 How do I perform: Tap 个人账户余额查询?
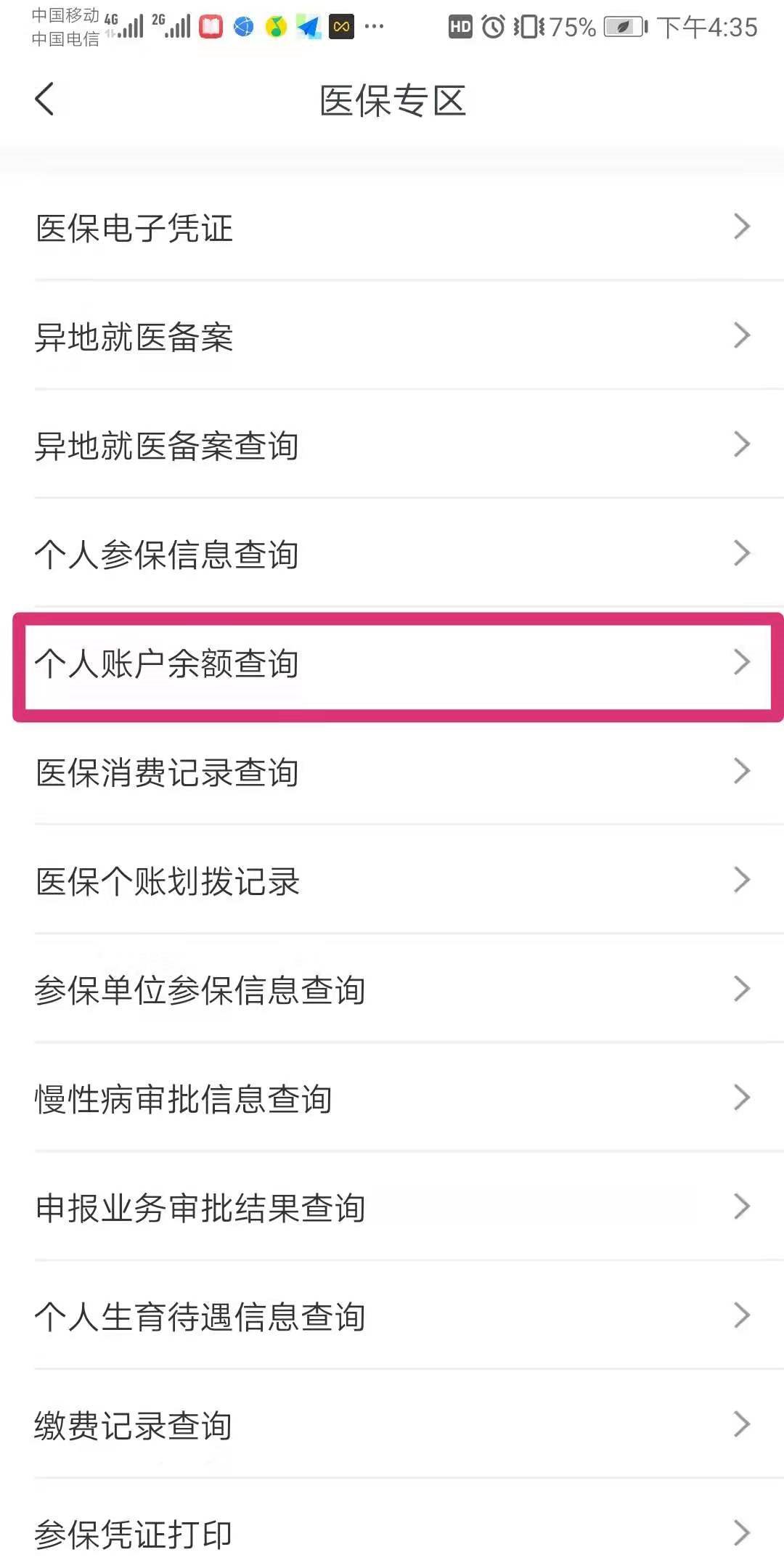[x=392, y=664]
